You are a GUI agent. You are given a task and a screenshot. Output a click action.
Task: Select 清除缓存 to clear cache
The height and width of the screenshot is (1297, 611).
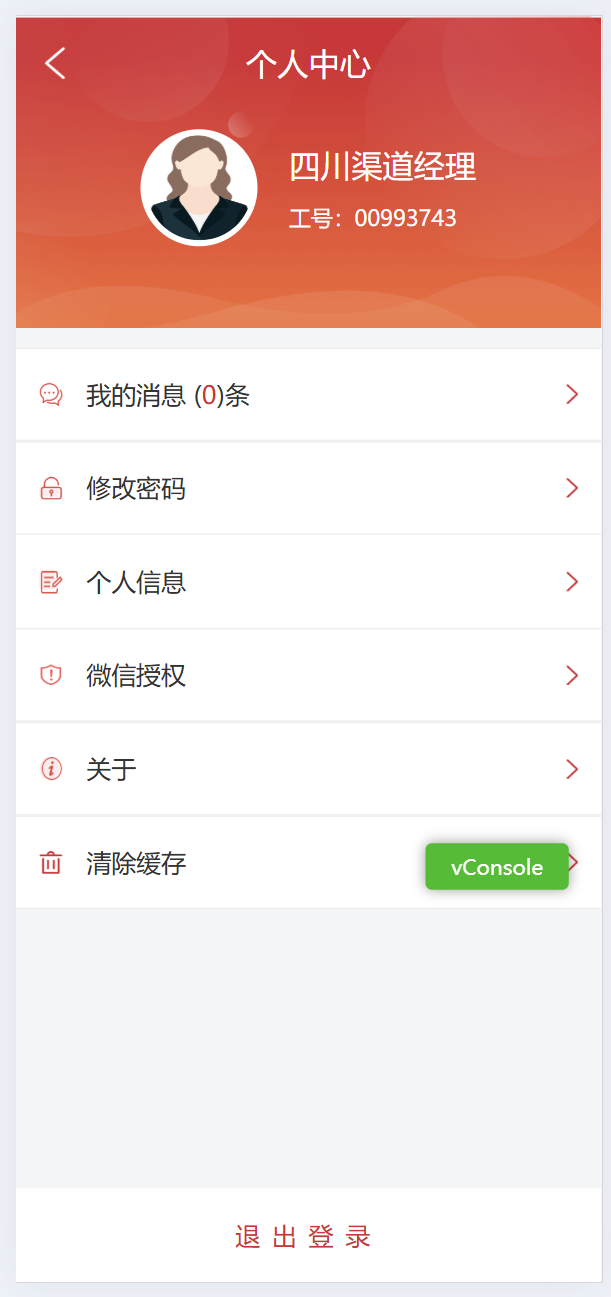(308, 863)
